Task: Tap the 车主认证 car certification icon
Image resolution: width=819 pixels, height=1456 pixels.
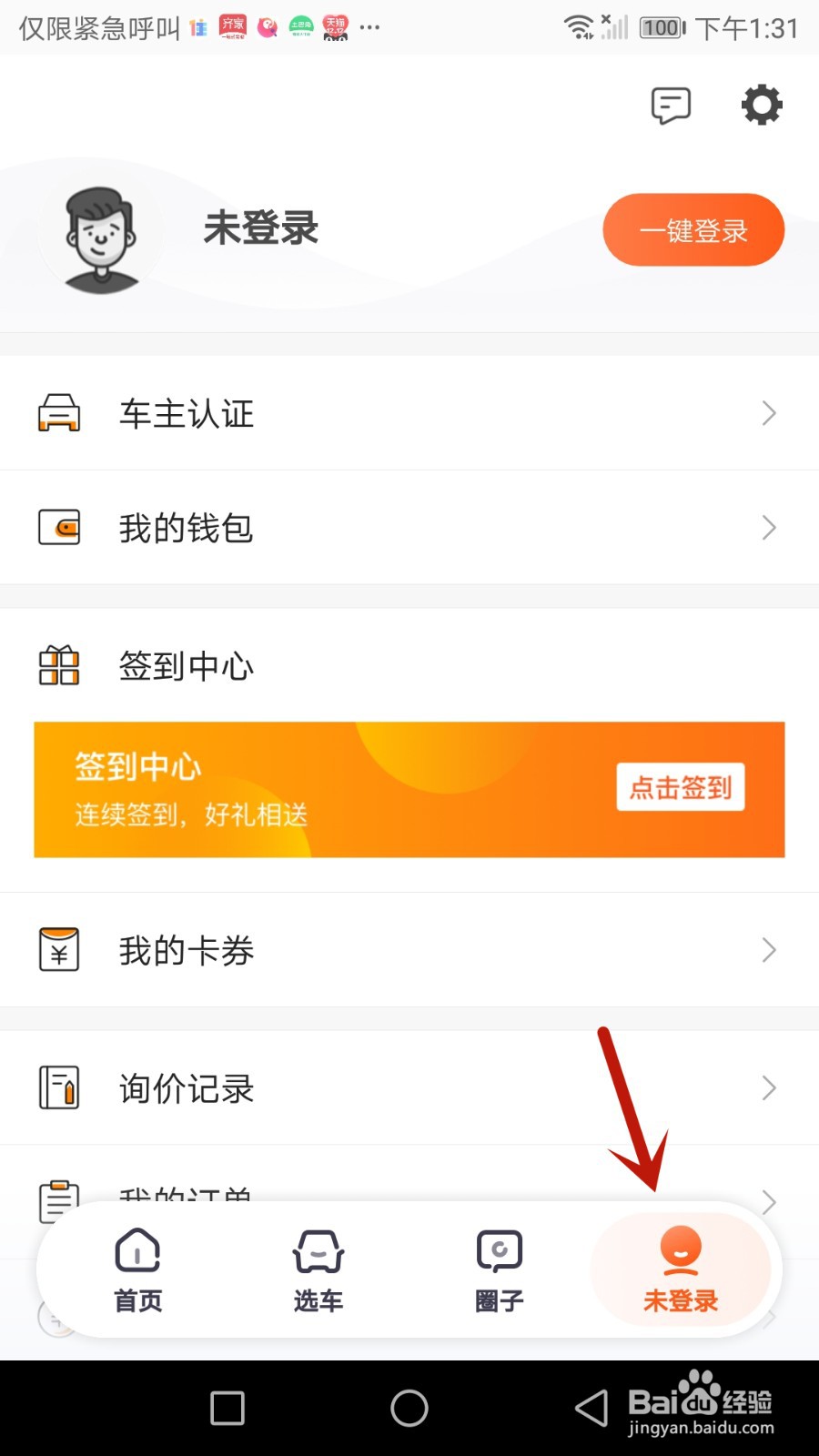Action: point(59,414)
